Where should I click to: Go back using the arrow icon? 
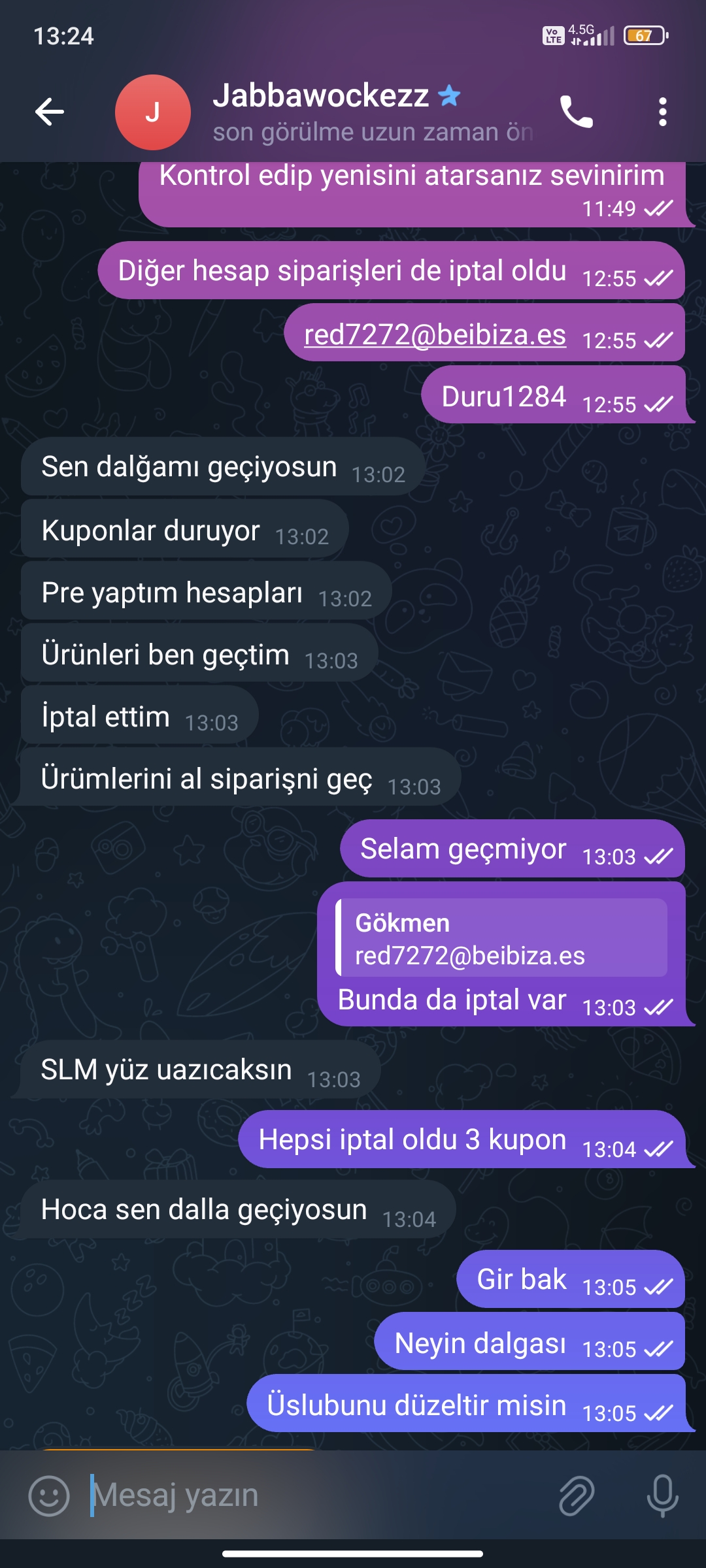point(50,112)
